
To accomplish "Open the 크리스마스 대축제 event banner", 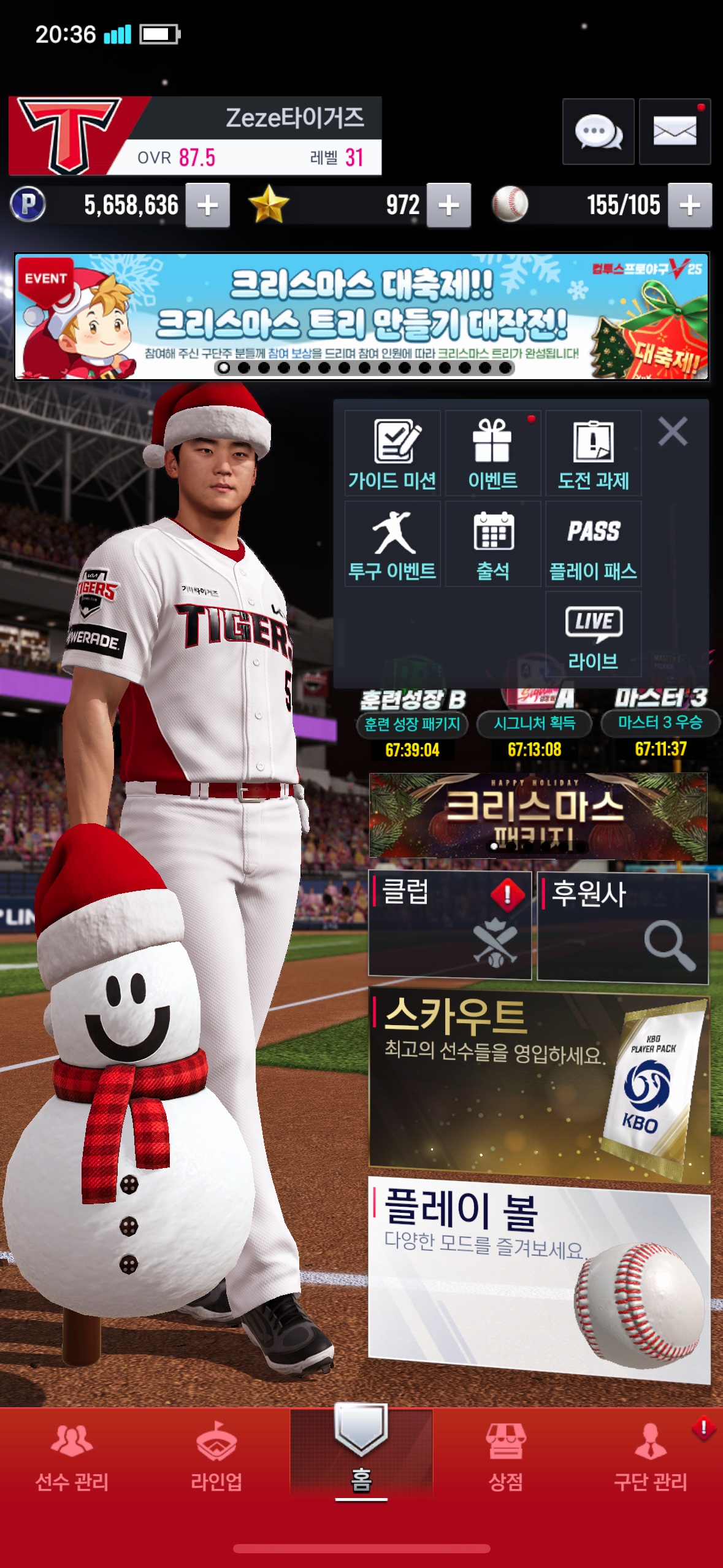I will click(362, 317).
